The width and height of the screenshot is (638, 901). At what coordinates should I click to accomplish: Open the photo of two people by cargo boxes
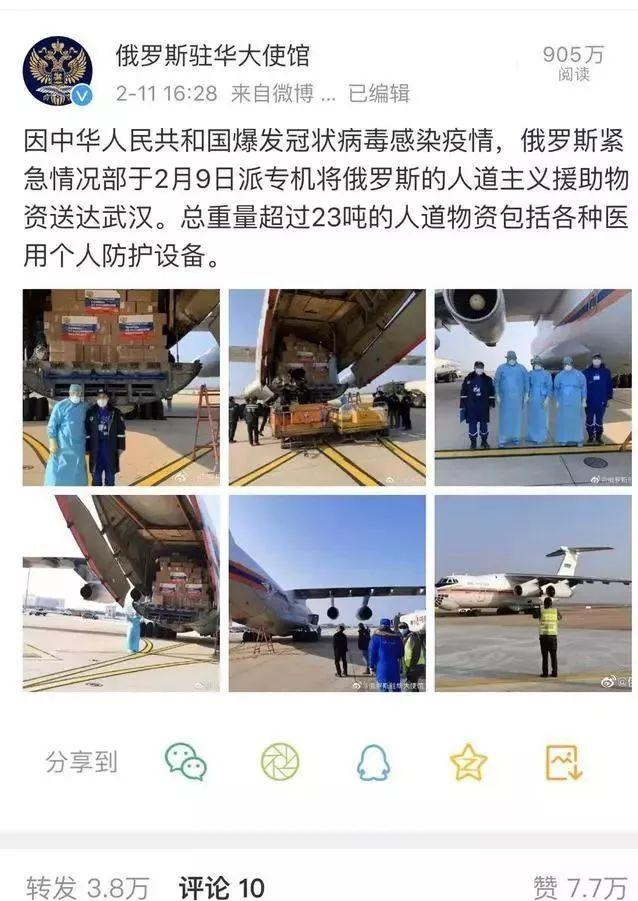(121, 387)
